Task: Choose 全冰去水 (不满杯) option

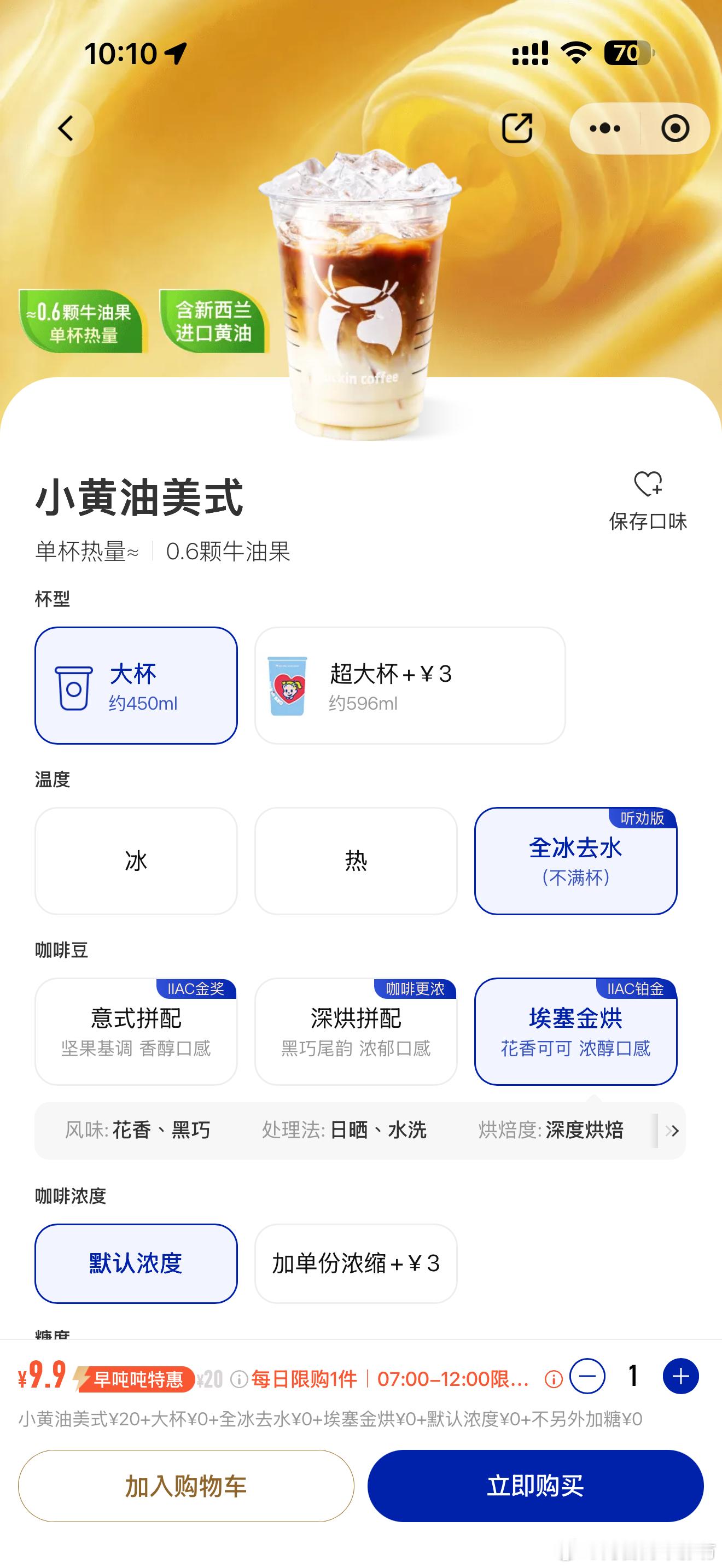Action: [575, 861]
